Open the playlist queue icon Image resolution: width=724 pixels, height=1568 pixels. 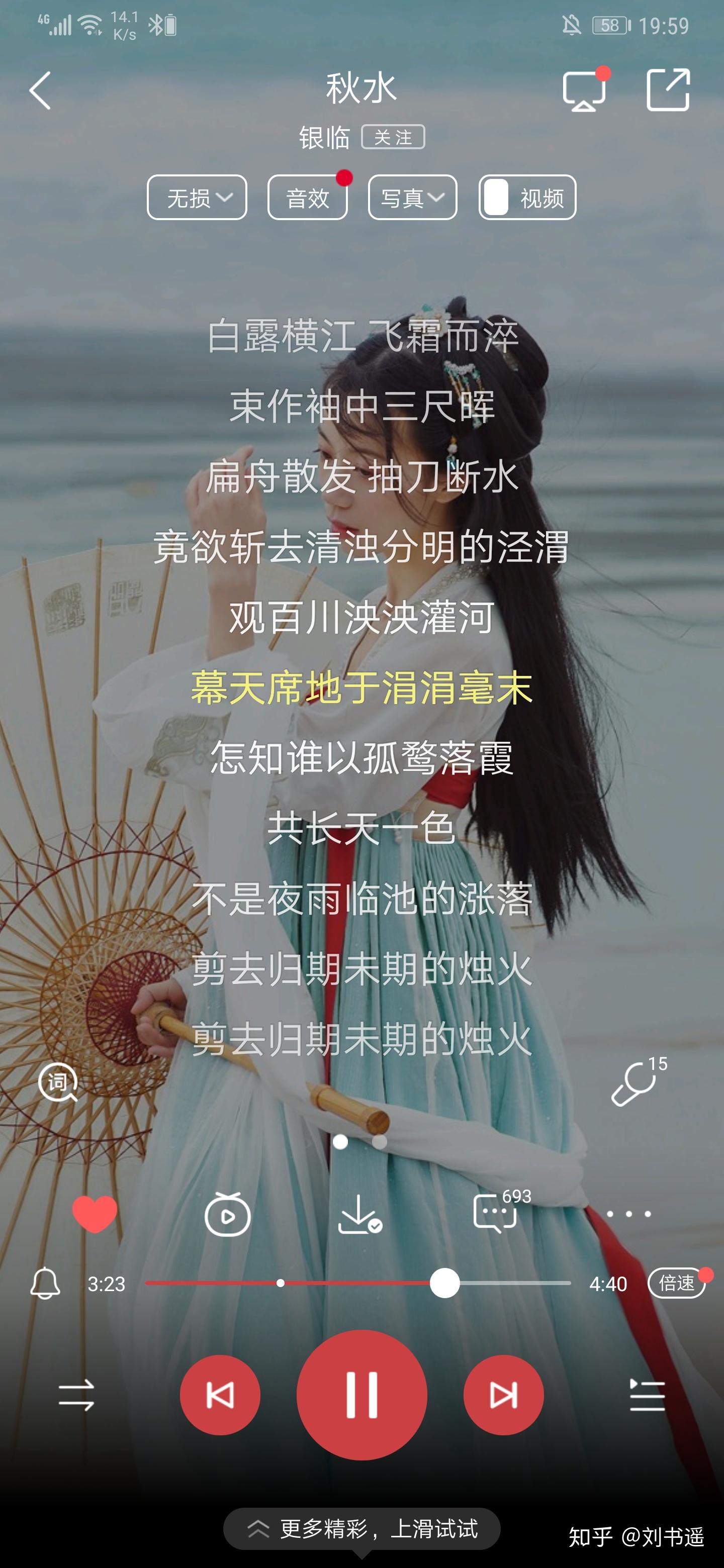[x=647, y=1395]
